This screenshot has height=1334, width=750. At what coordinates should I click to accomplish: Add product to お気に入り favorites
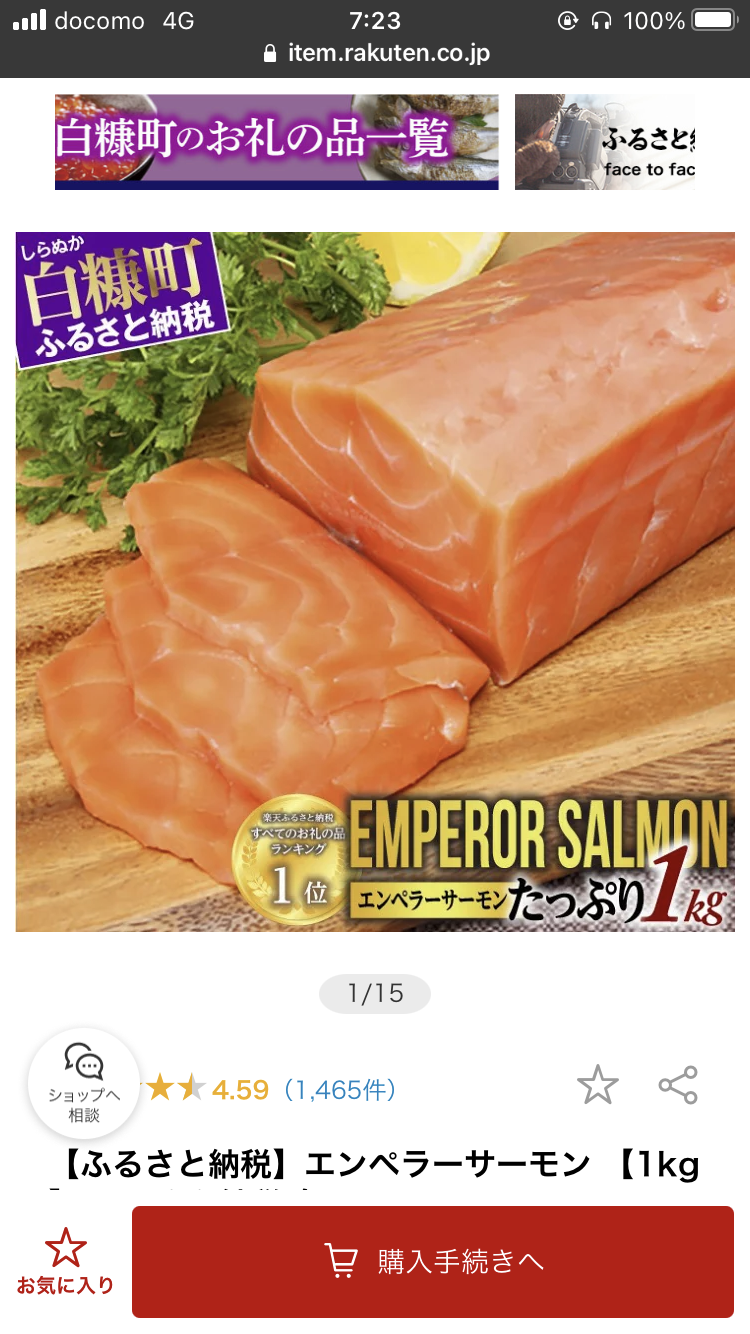pyautogui.click(x=65, y=1261)
